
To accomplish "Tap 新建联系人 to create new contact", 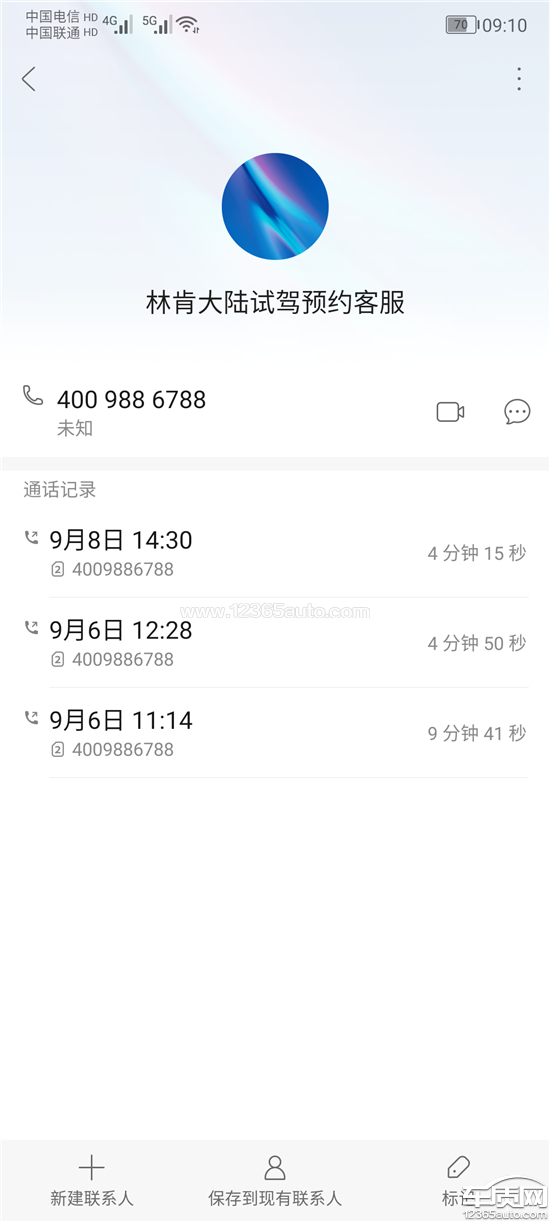I will (92, 1180).
